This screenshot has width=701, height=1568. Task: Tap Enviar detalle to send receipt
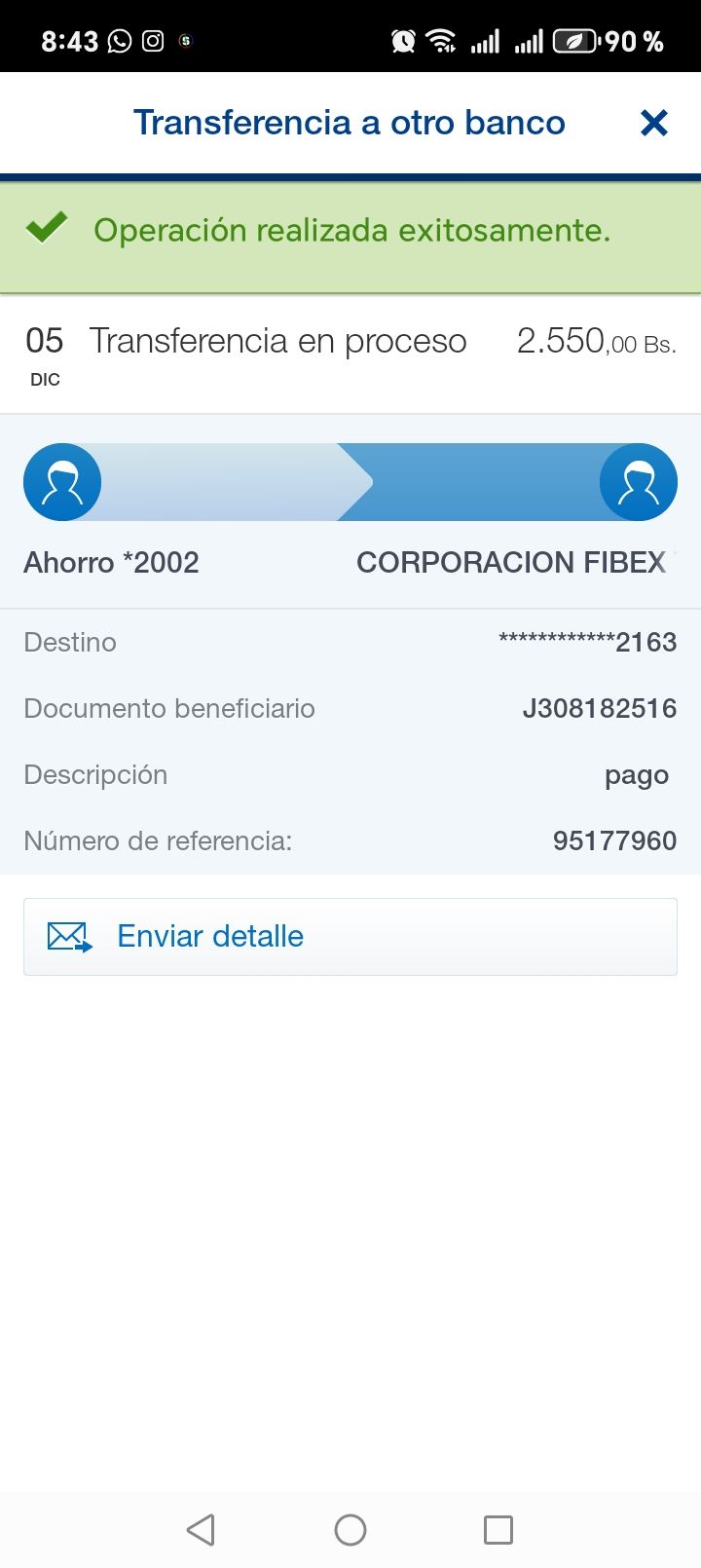[x=350, y=936]
